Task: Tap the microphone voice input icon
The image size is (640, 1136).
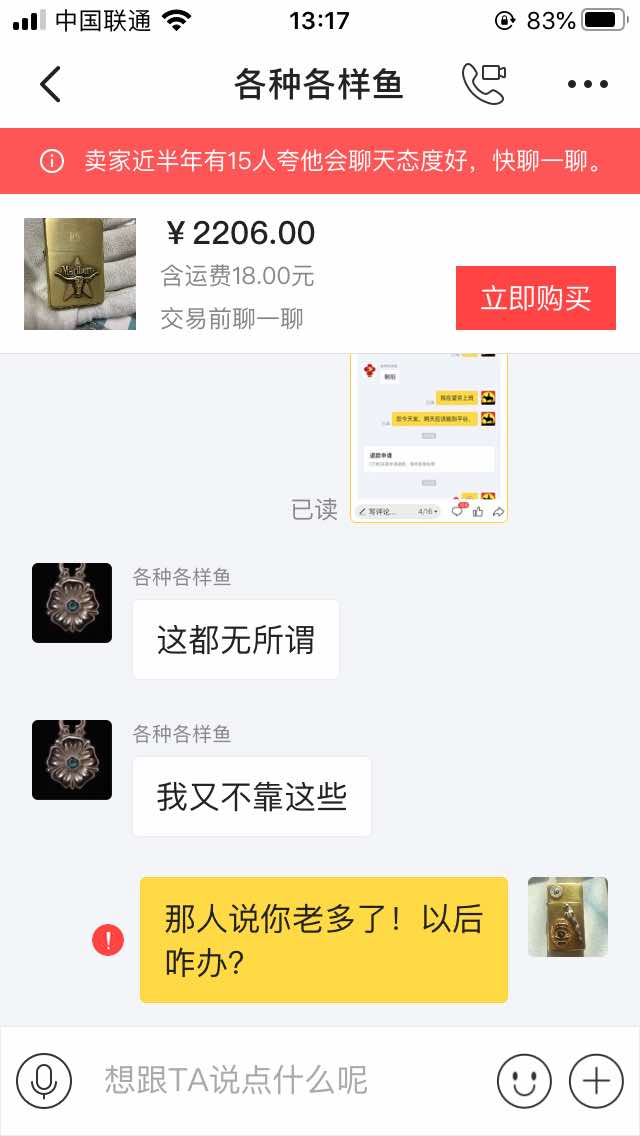Action: [44, 1080]
